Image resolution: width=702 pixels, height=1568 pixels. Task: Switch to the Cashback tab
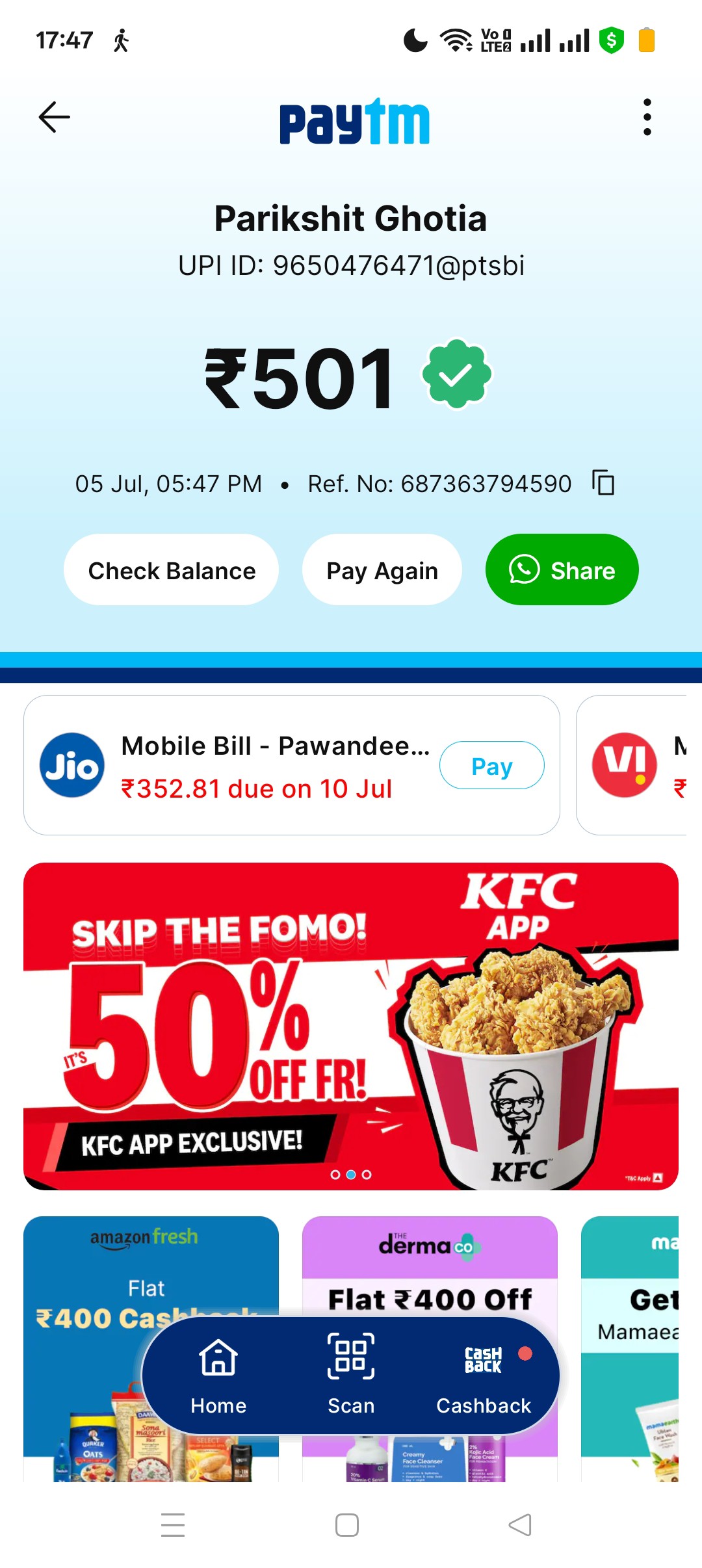coord(484,1376)
